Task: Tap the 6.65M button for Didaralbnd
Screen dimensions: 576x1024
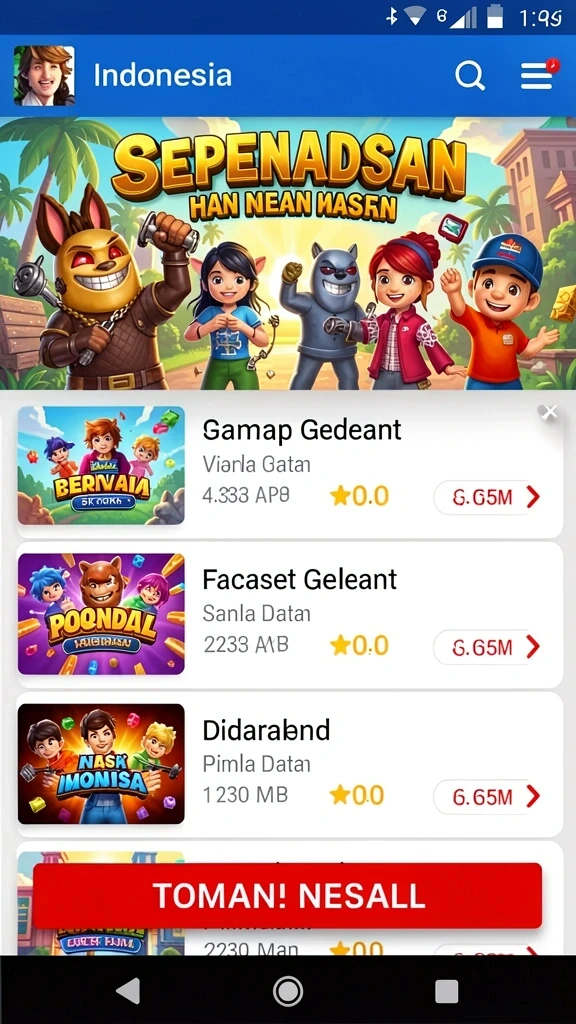Action: click(x=489, y=797)
